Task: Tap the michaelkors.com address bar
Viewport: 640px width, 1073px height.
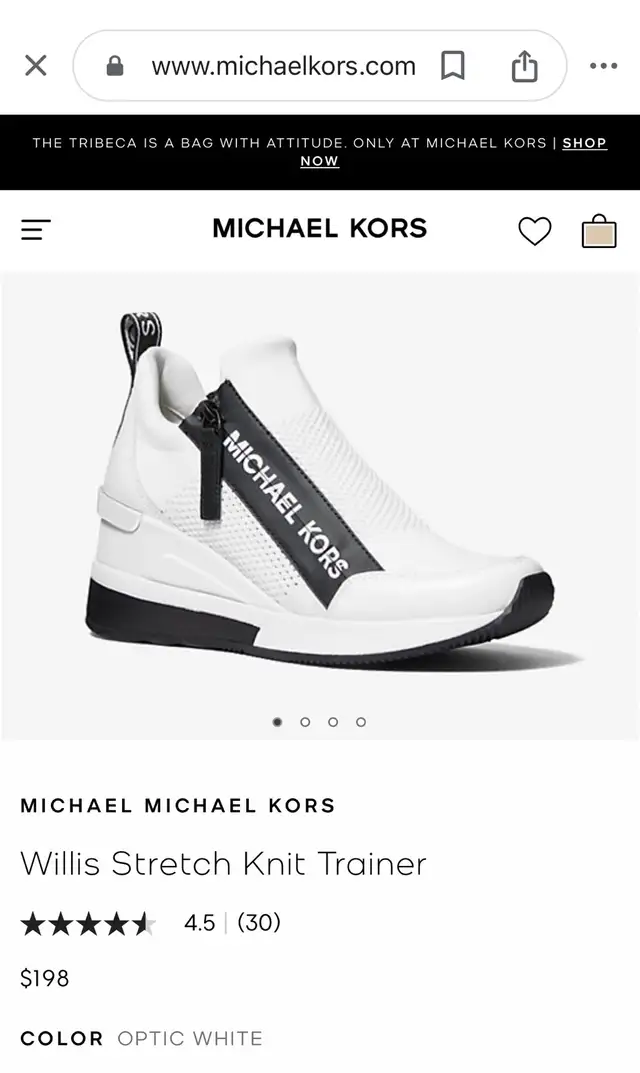Action: (x=283, y=66)
